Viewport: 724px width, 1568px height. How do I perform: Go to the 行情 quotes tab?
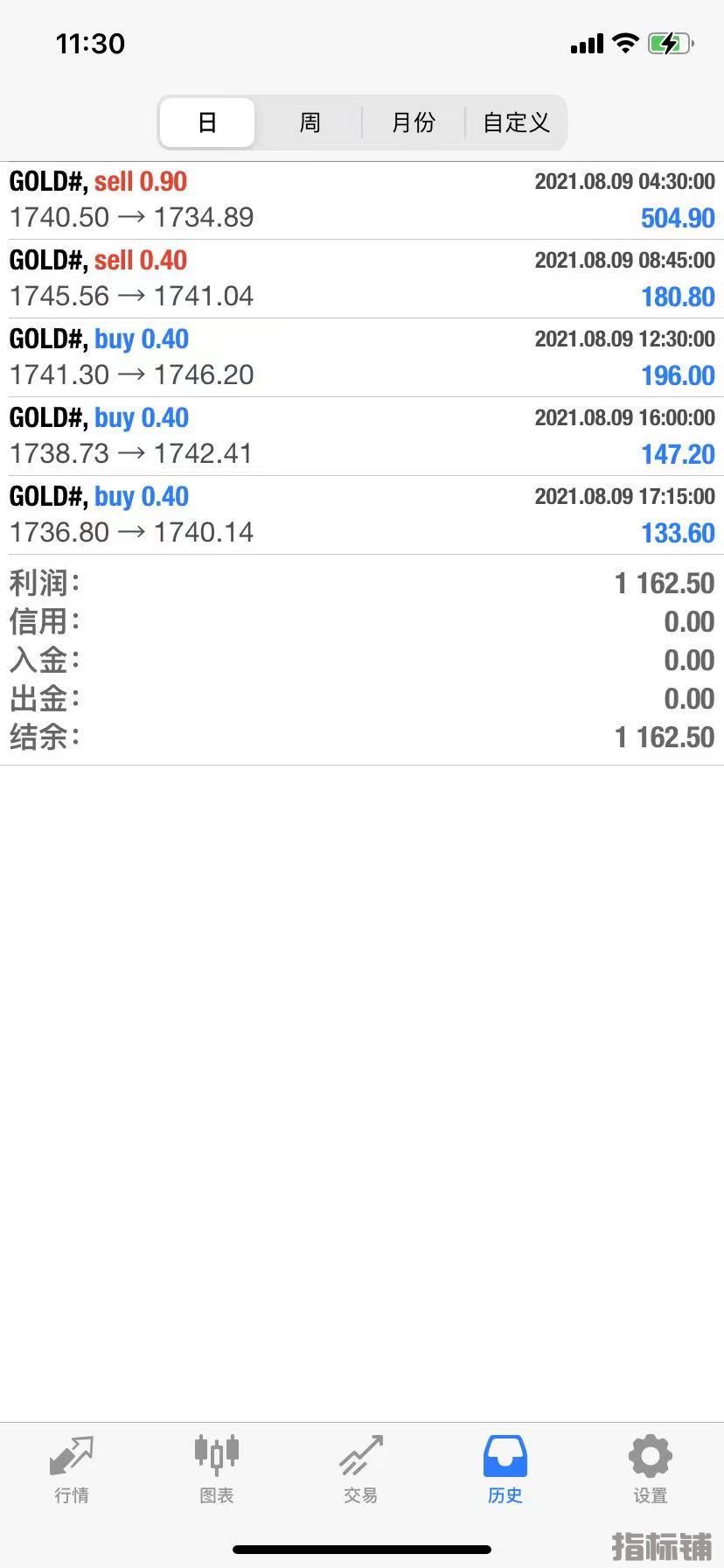coord(72,1470)
